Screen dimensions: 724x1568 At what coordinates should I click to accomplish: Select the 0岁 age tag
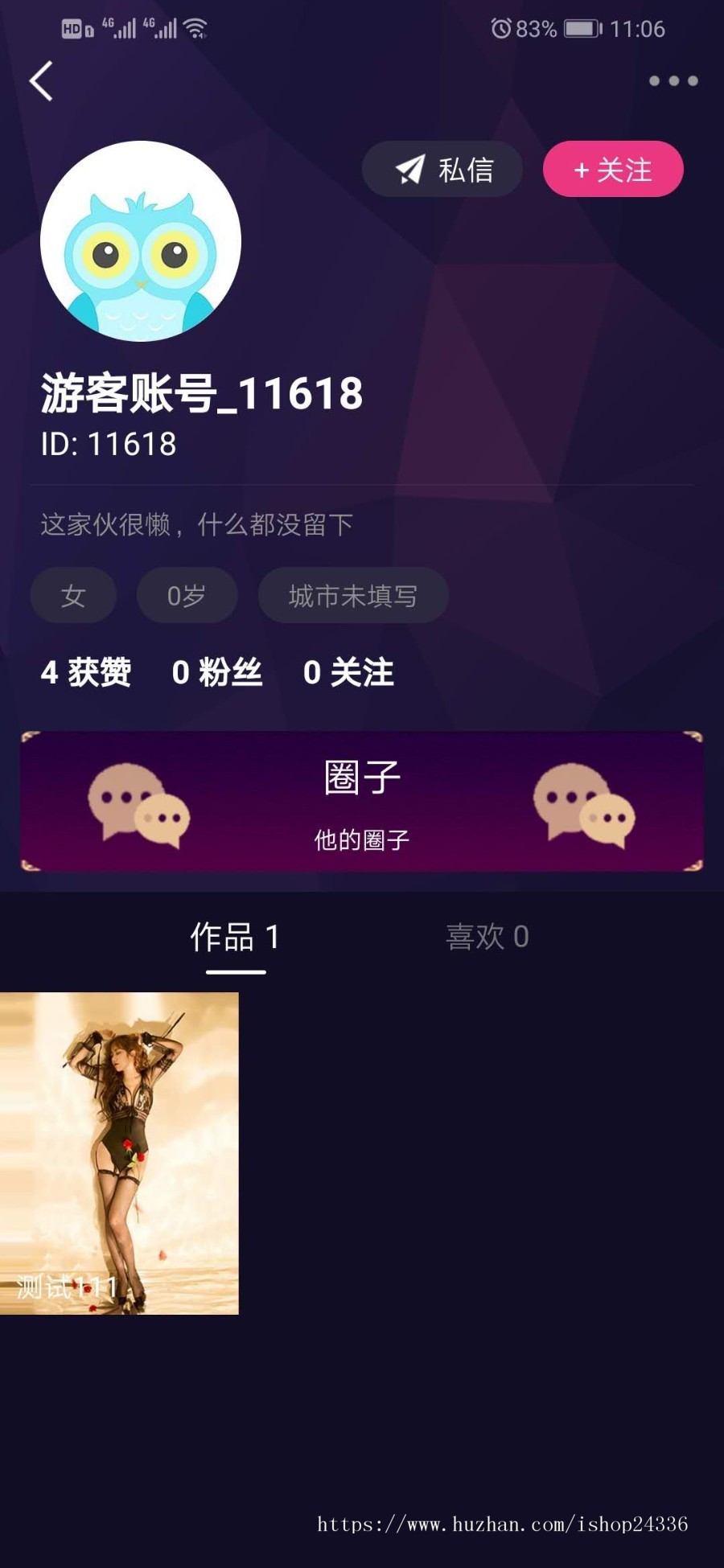187,596
